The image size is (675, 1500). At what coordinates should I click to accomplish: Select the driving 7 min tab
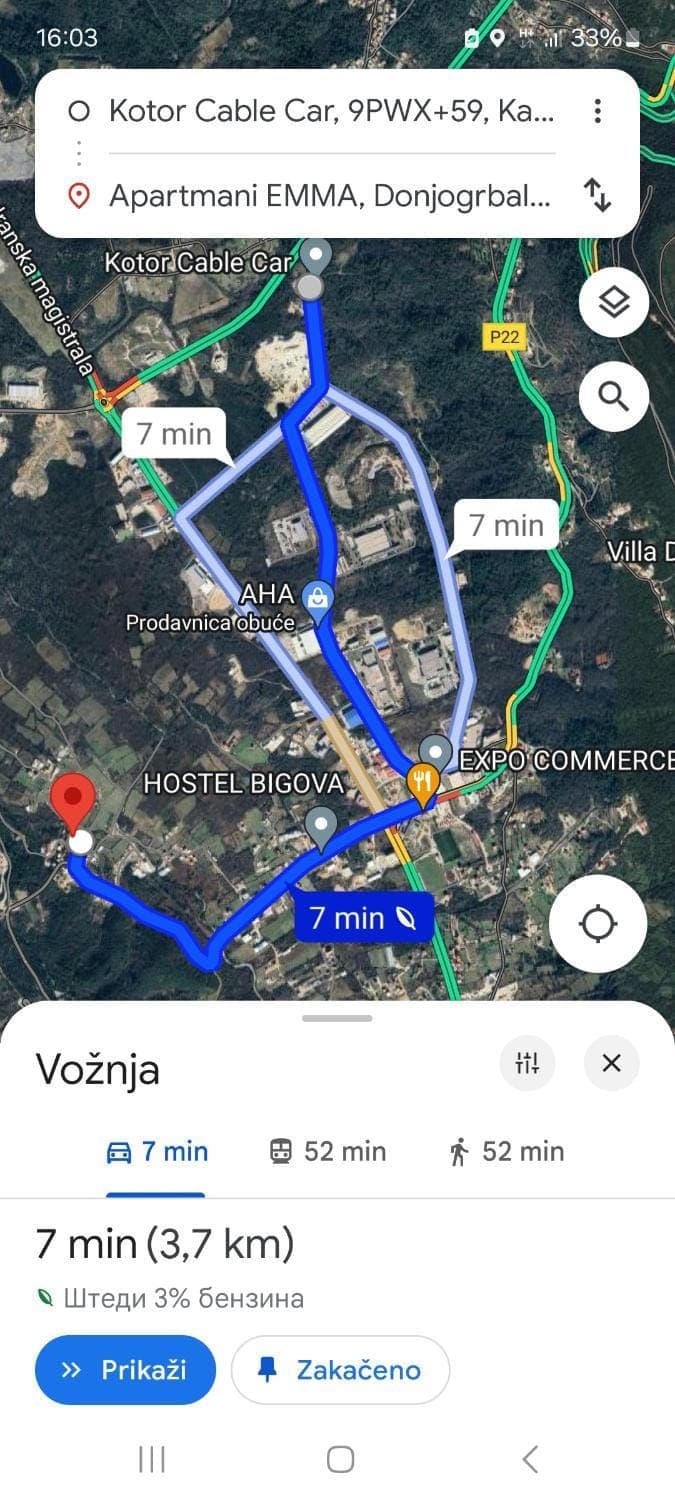click(157, 1152)
